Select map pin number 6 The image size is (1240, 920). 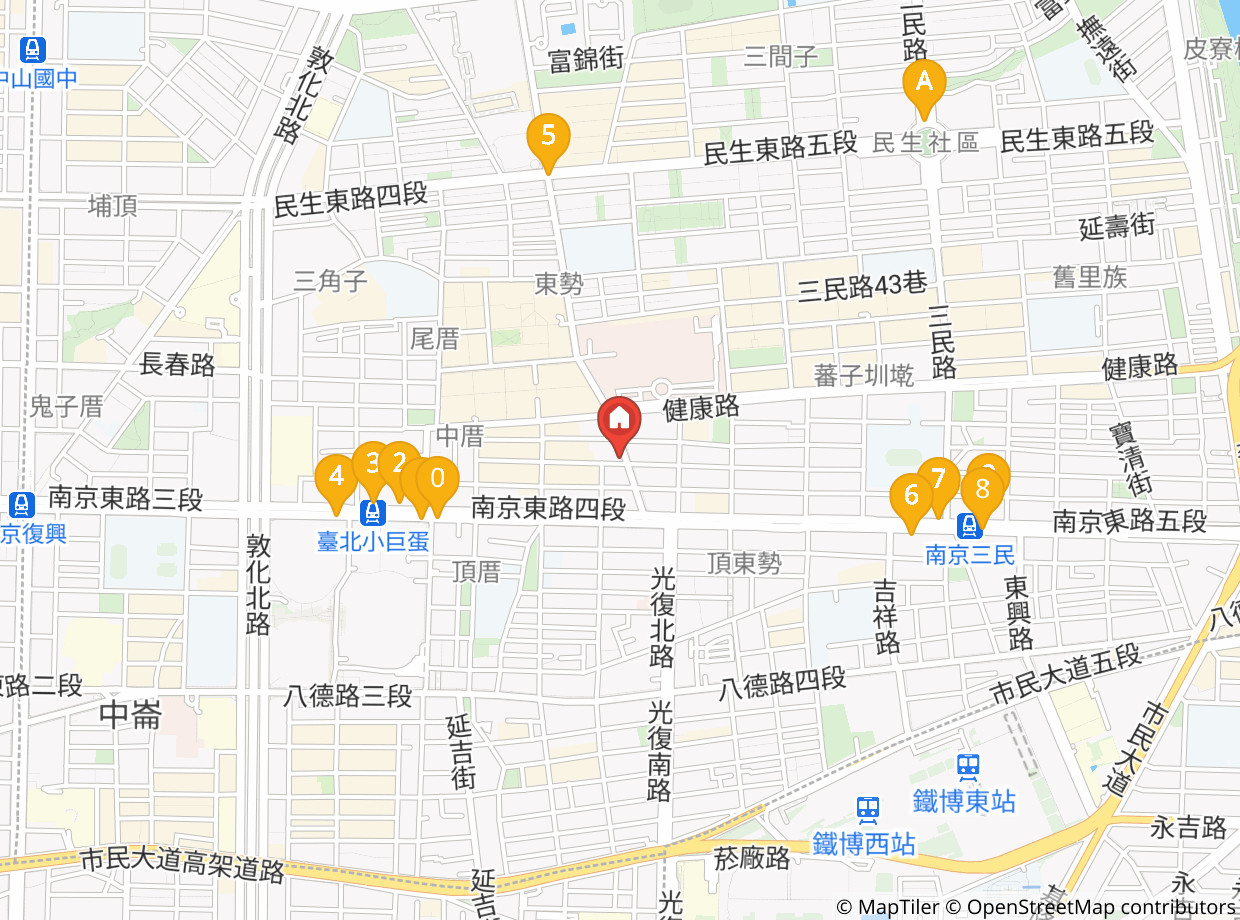pos(910,495)
